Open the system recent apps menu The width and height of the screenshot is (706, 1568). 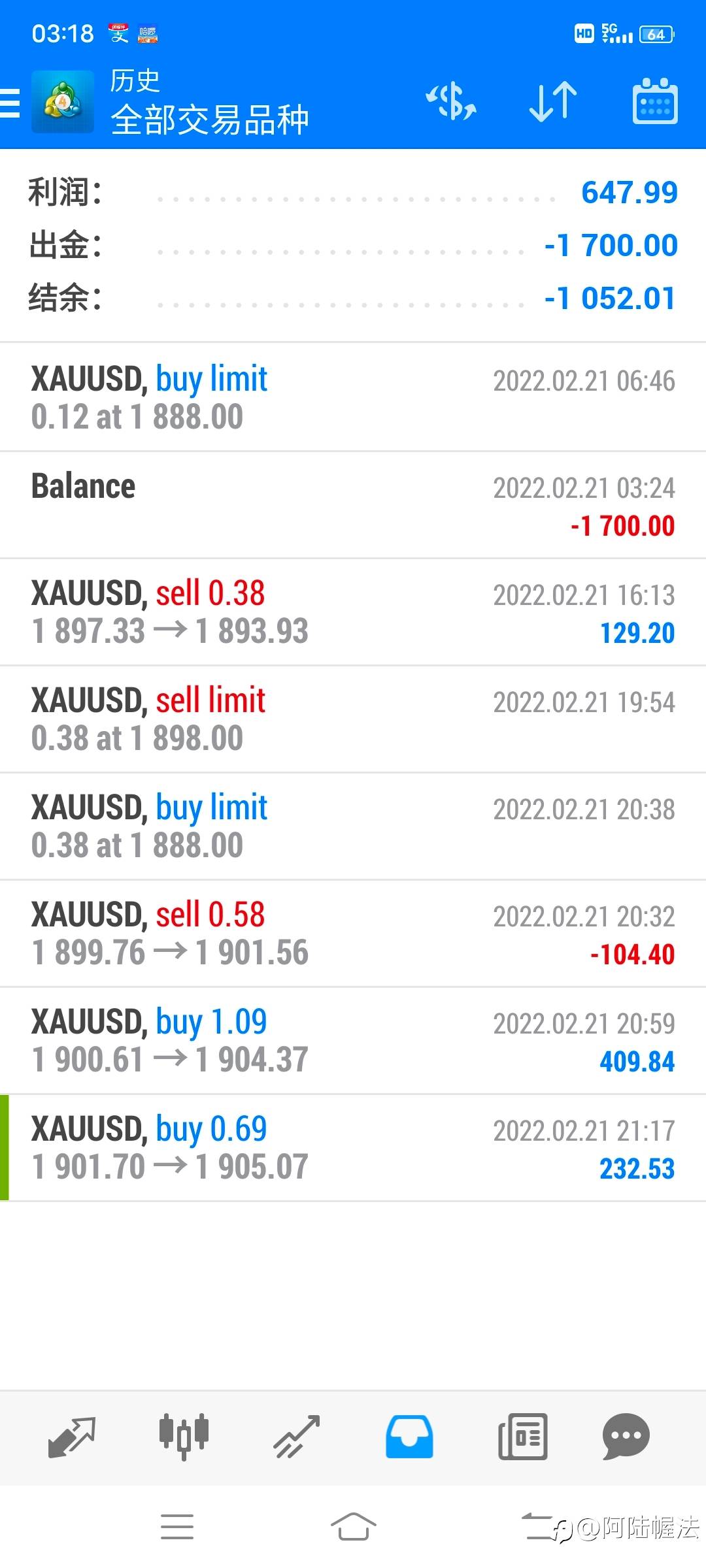177,1527
